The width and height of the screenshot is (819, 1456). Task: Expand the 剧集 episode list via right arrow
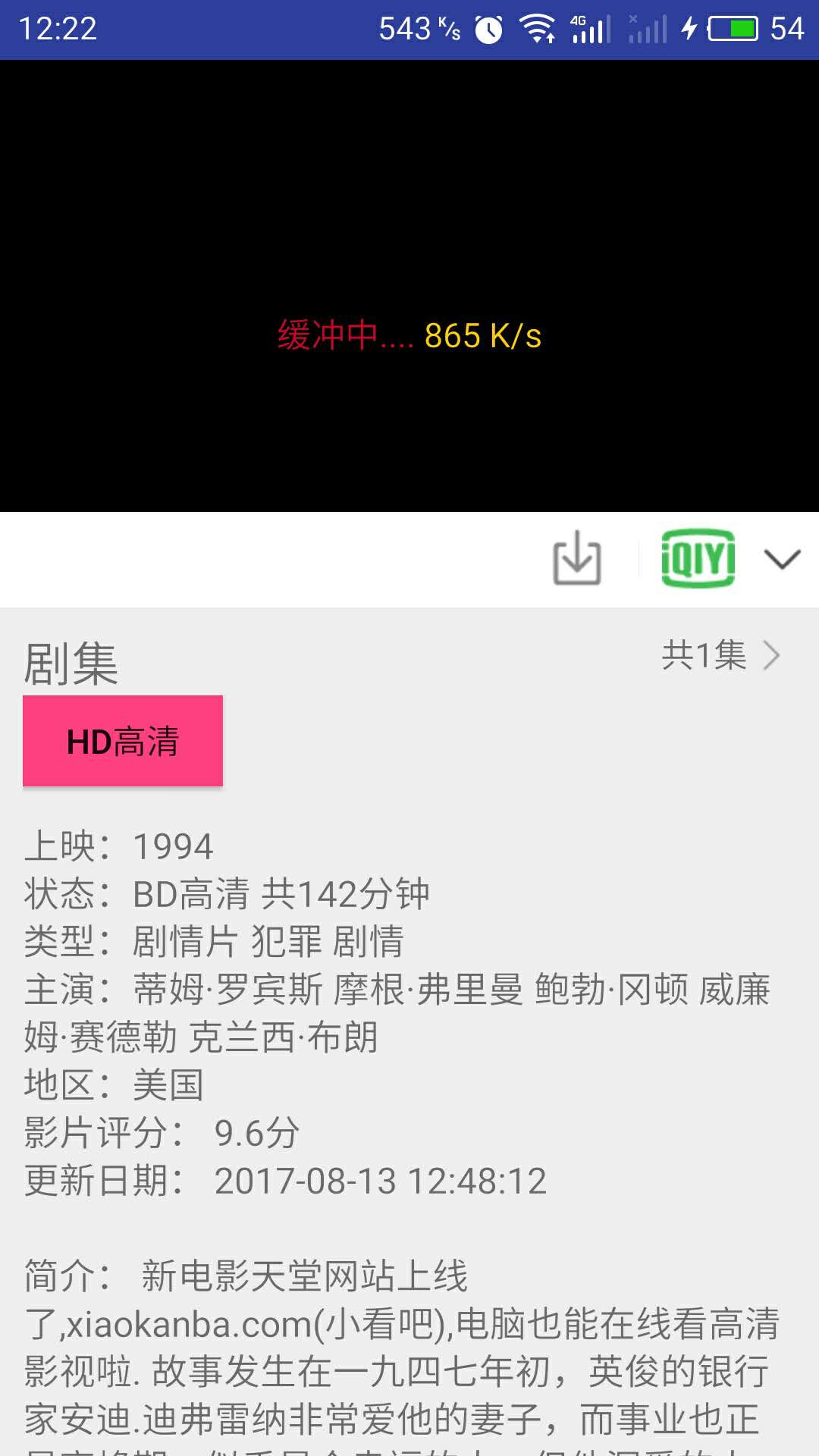coord(772,654)
